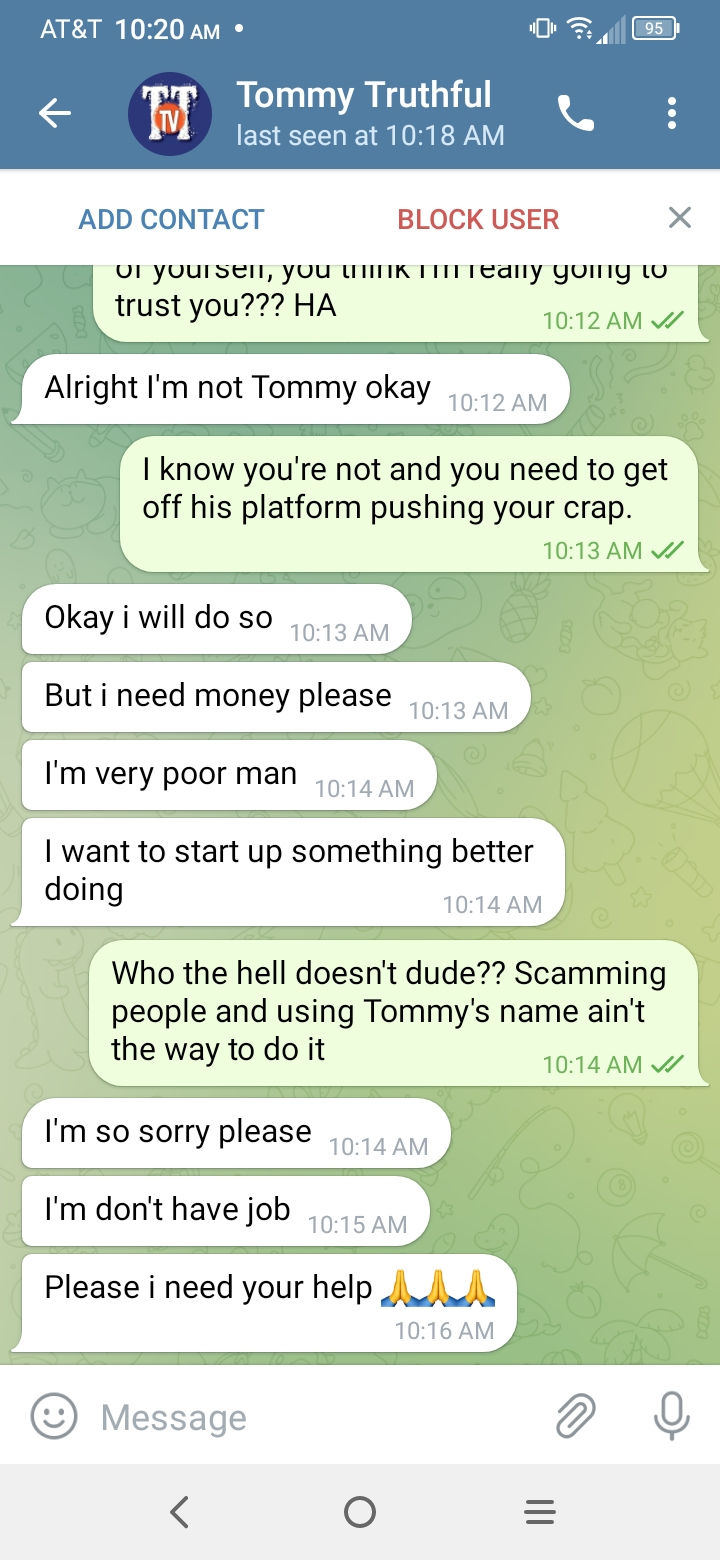This screenshot has height=1560, width=720.
Task: Tap BLOCK USER
Action: pyautogui.click(x=478, y=219)
